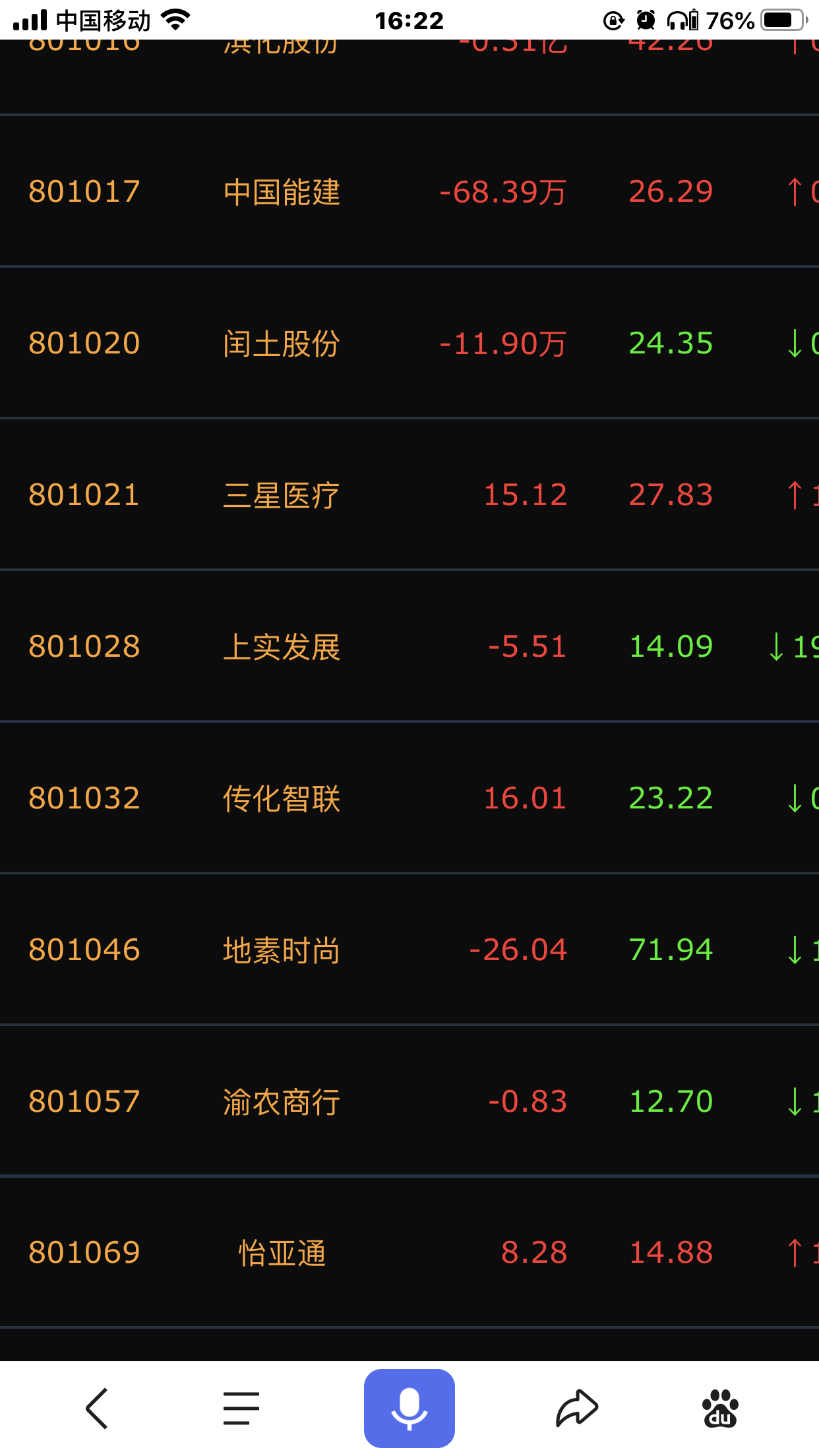Select the 传化智联 row

point(409,798)
